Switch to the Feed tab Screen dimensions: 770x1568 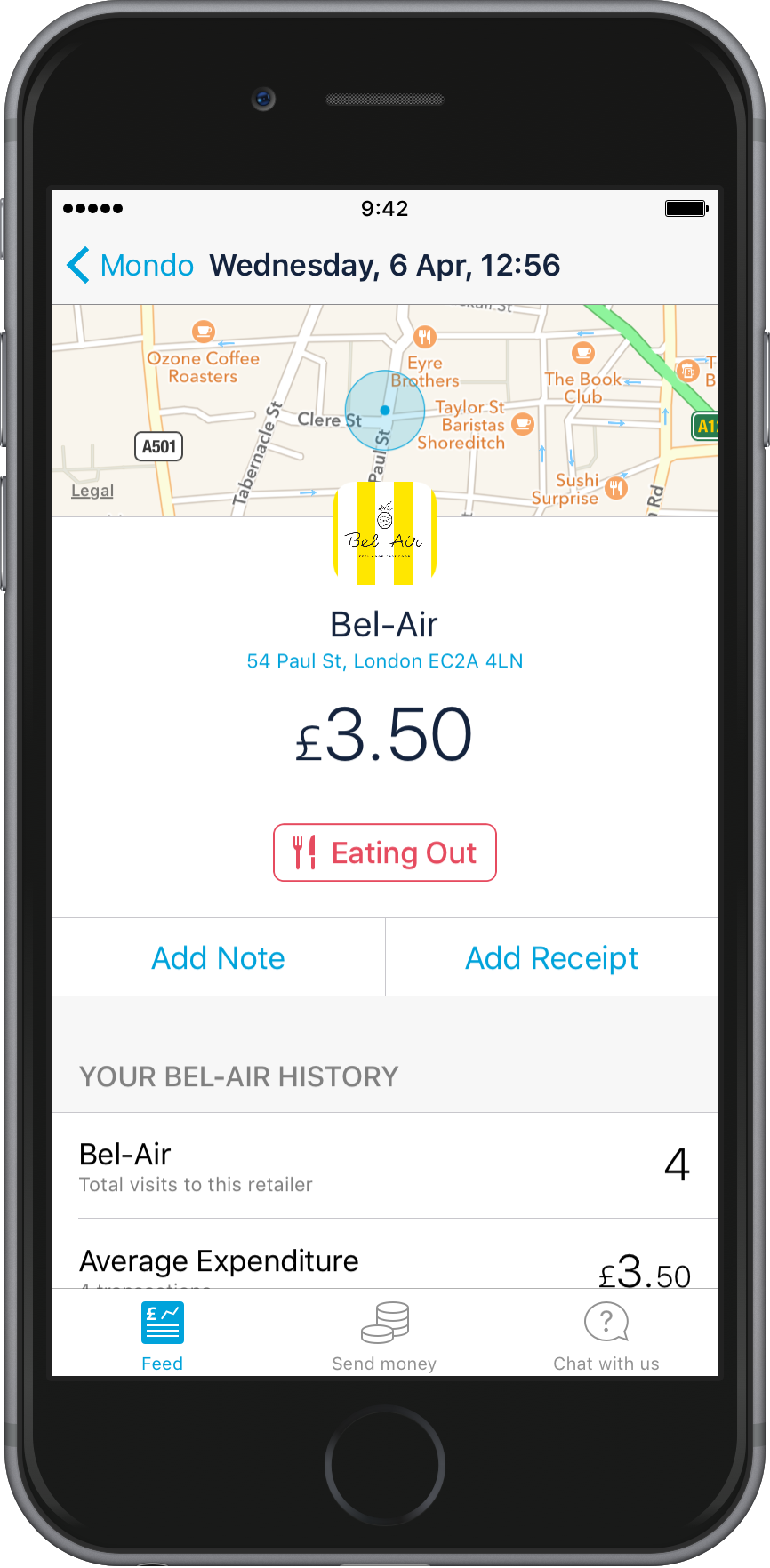[x=162, y=1336]
